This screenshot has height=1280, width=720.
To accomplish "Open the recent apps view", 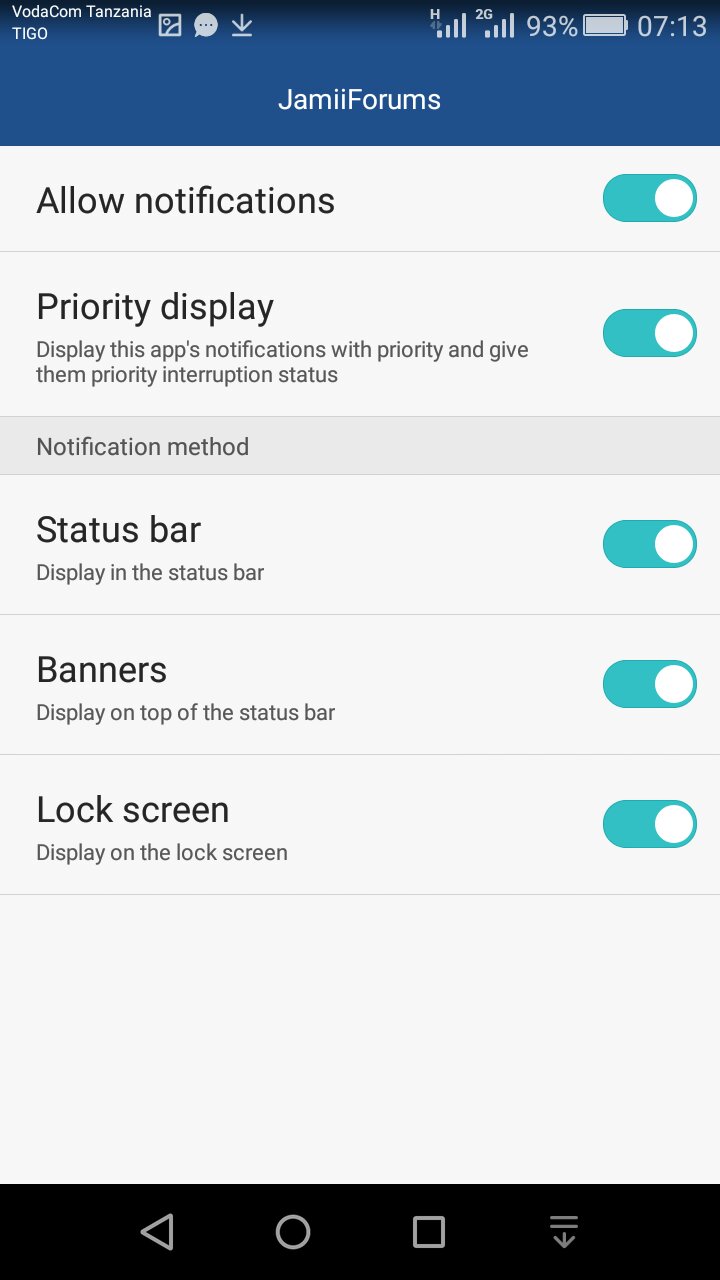I will click(x=429, y=1232).
